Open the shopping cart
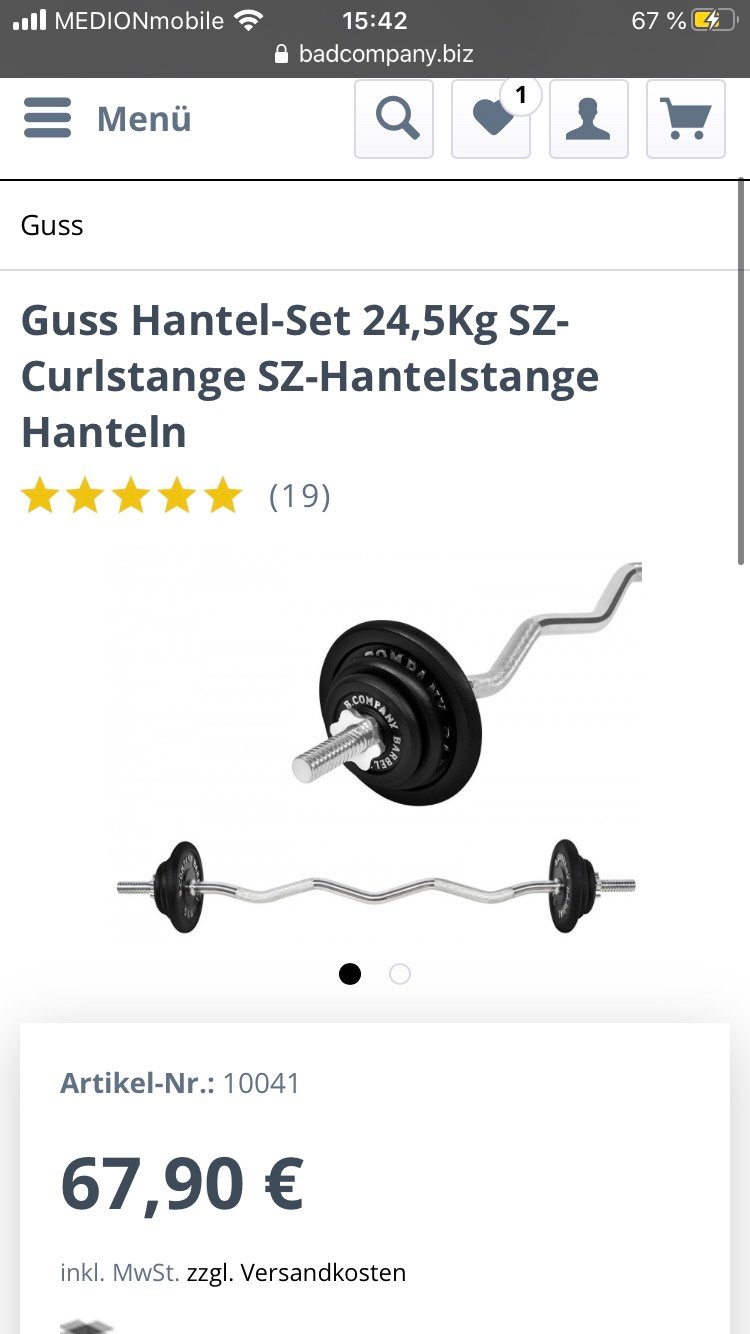The width and height of the screenshot is (750, 1334). coord(685,119)
